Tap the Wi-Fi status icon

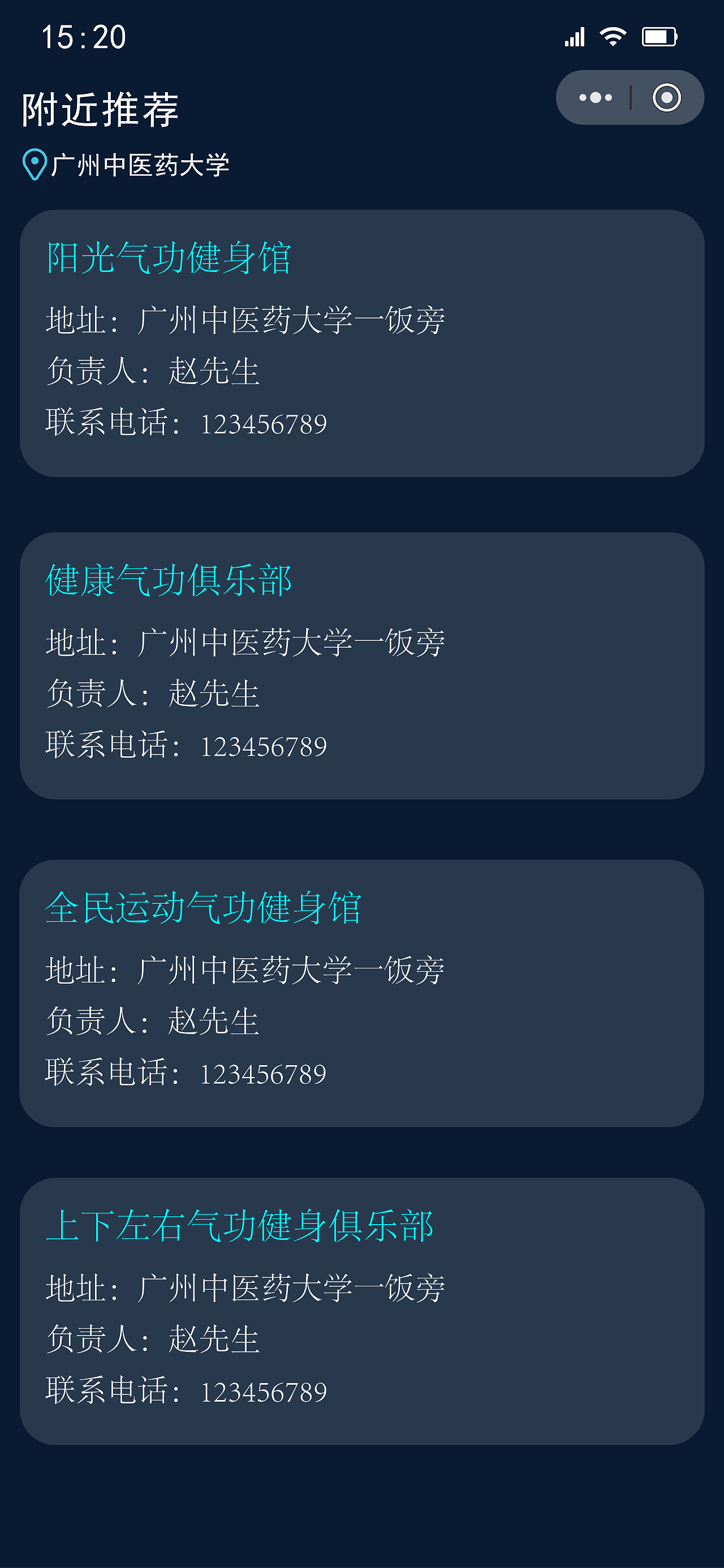click(612, 37)
